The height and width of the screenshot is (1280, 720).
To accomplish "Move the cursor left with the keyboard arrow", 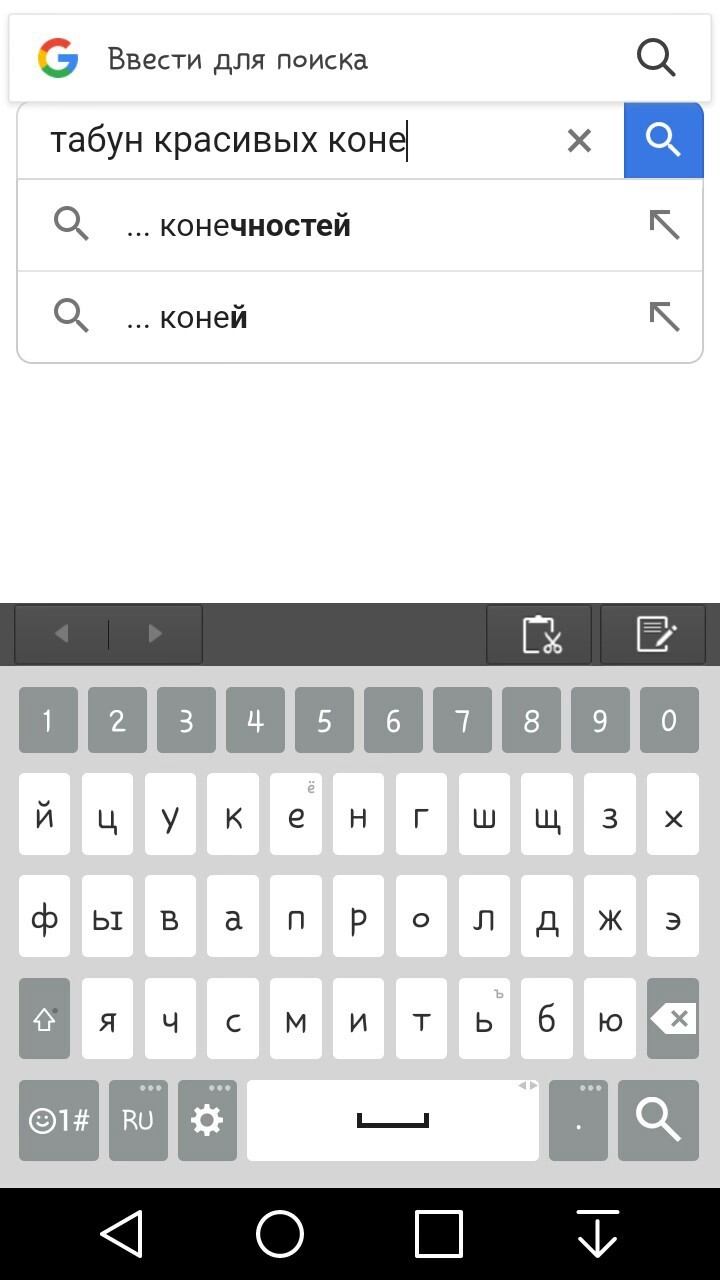I will (x=62, y=633).
